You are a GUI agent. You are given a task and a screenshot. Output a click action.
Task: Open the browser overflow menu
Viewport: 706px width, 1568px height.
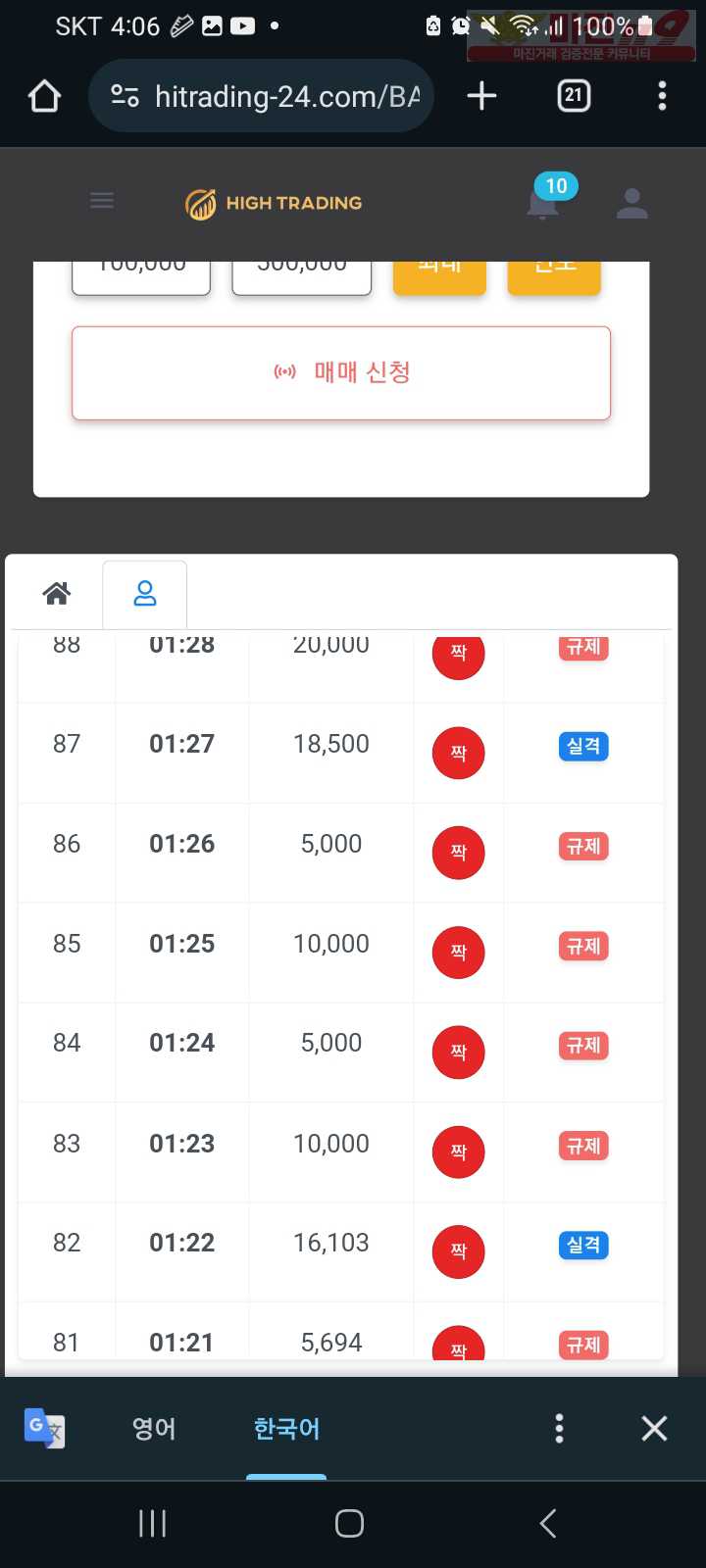(662, 96)
